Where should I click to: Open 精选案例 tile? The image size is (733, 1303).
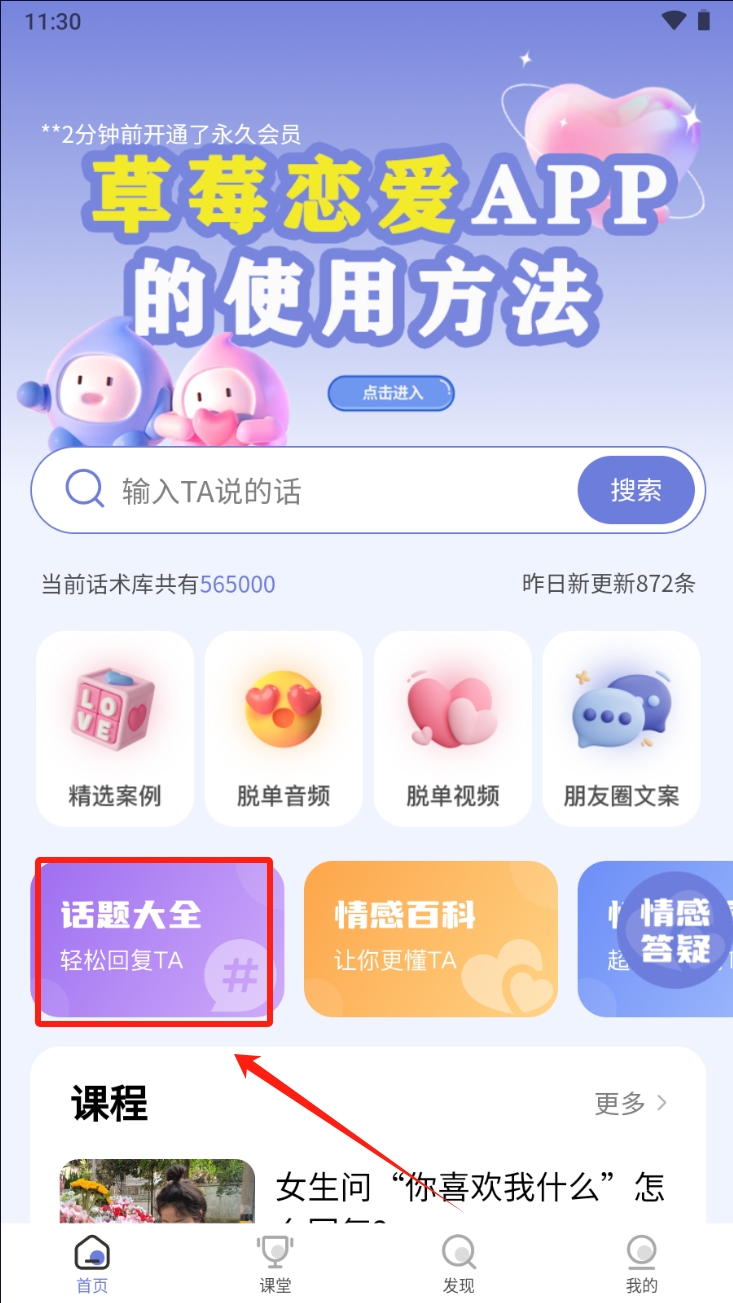click(115, 729)
